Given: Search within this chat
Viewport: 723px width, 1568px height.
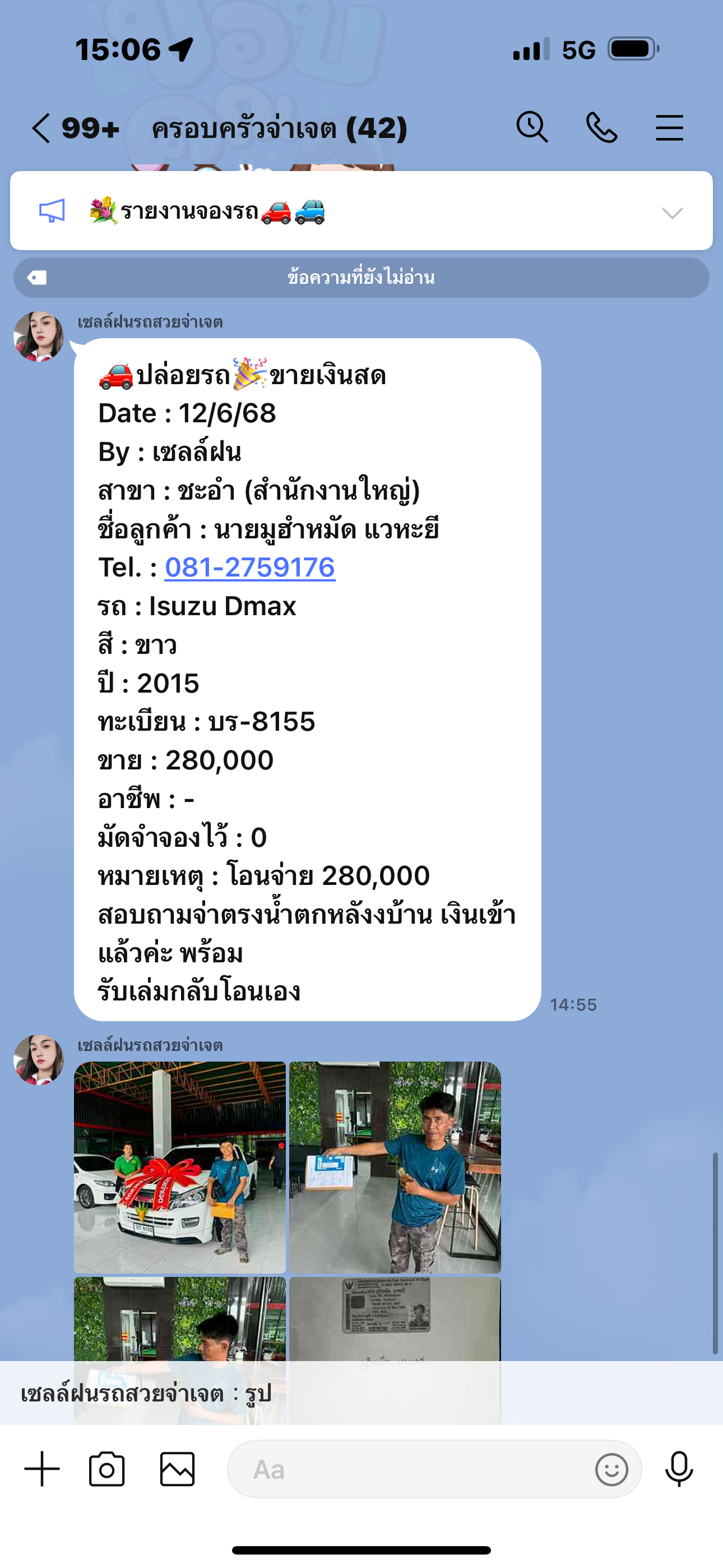Looking at the screenshot, I should tap(532, 128).
